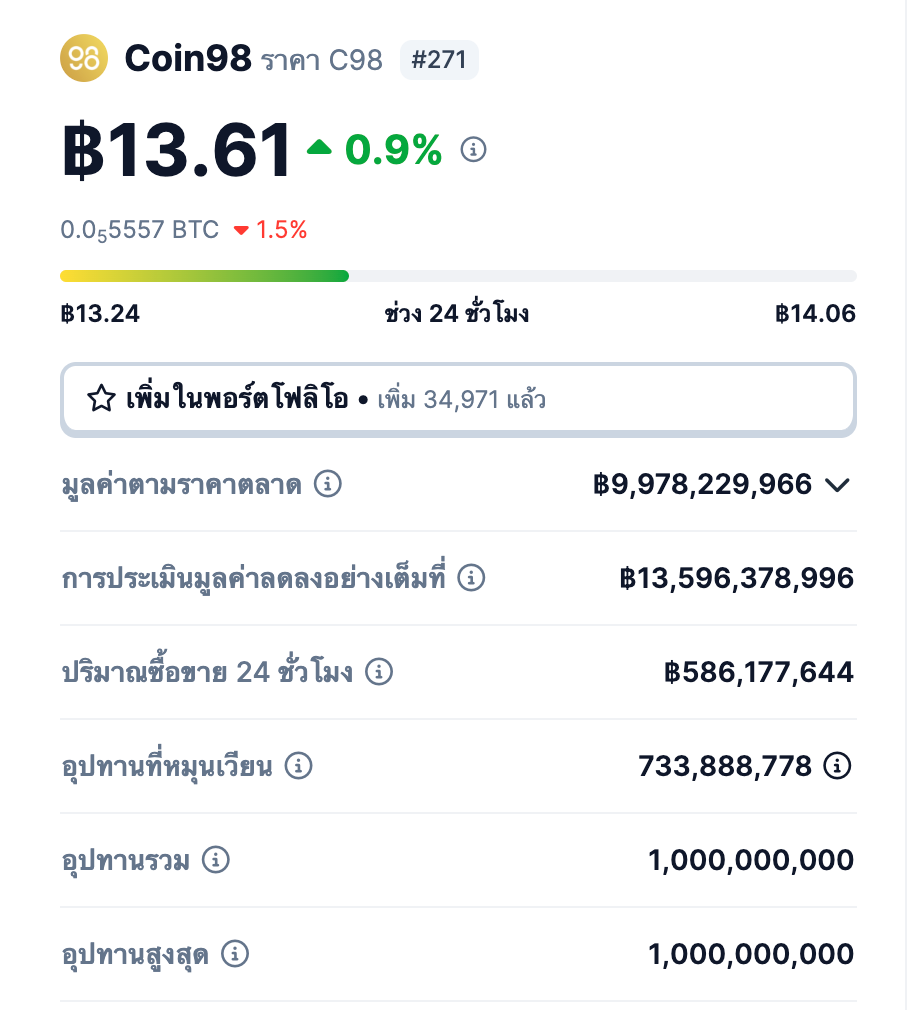Click the 24-hour price range bar
This screenshot has height=1010, width=910.
click(x=458, y=275)
